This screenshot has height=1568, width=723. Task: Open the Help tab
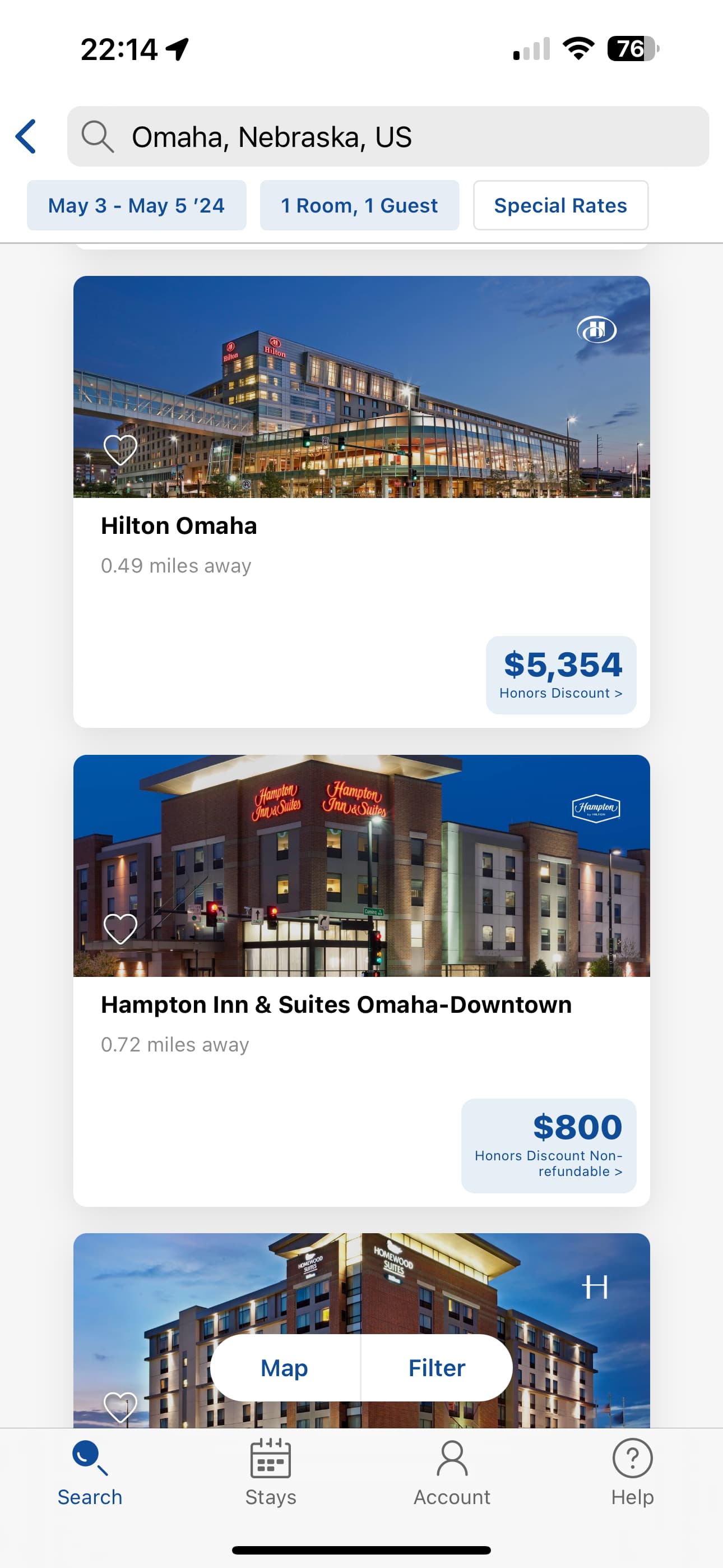click(632, 1473)
